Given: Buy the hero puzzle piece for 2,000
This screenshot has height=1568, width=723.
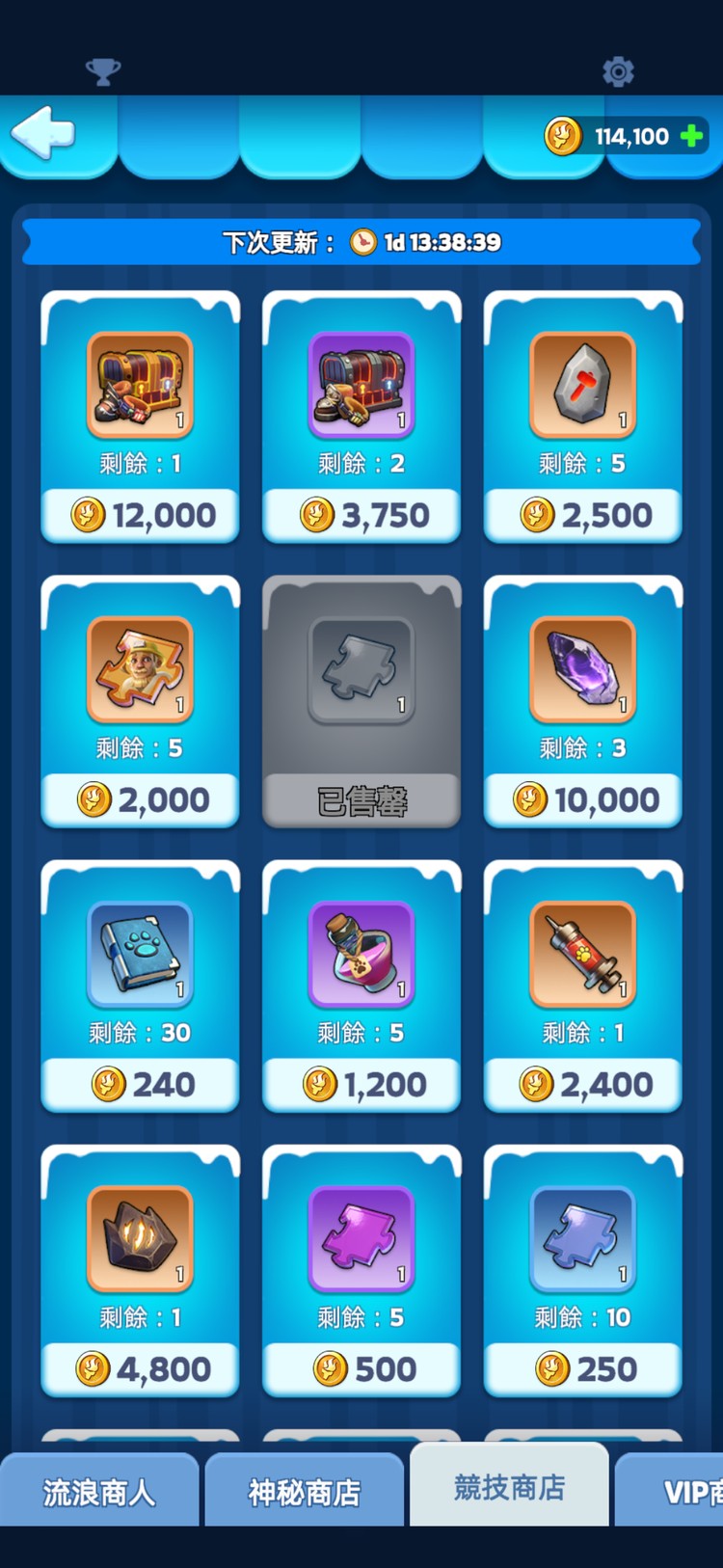Looking at the screenshot, I should click(x=141, y=798).
